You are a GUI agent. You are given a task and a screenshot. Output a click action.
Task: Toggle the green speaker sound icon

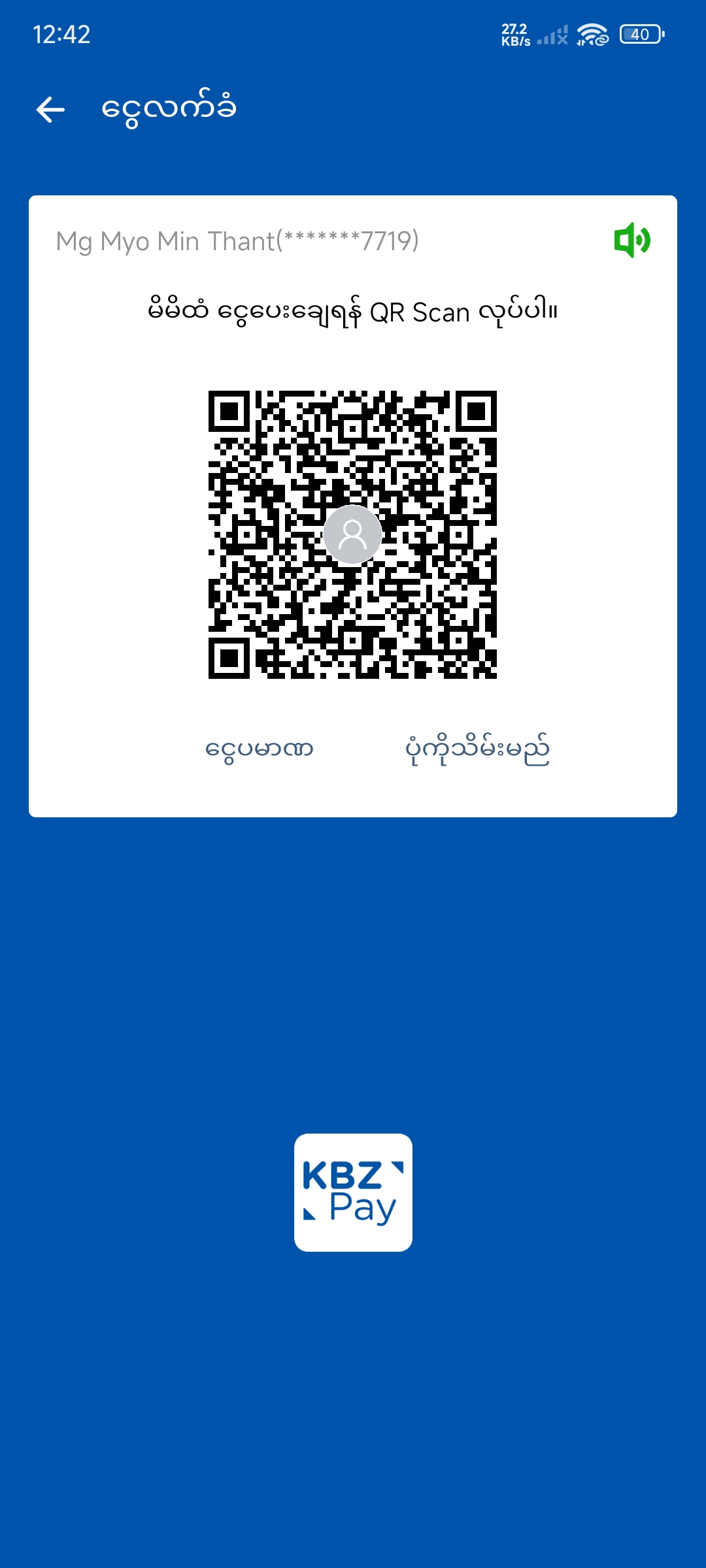(631, 240)
